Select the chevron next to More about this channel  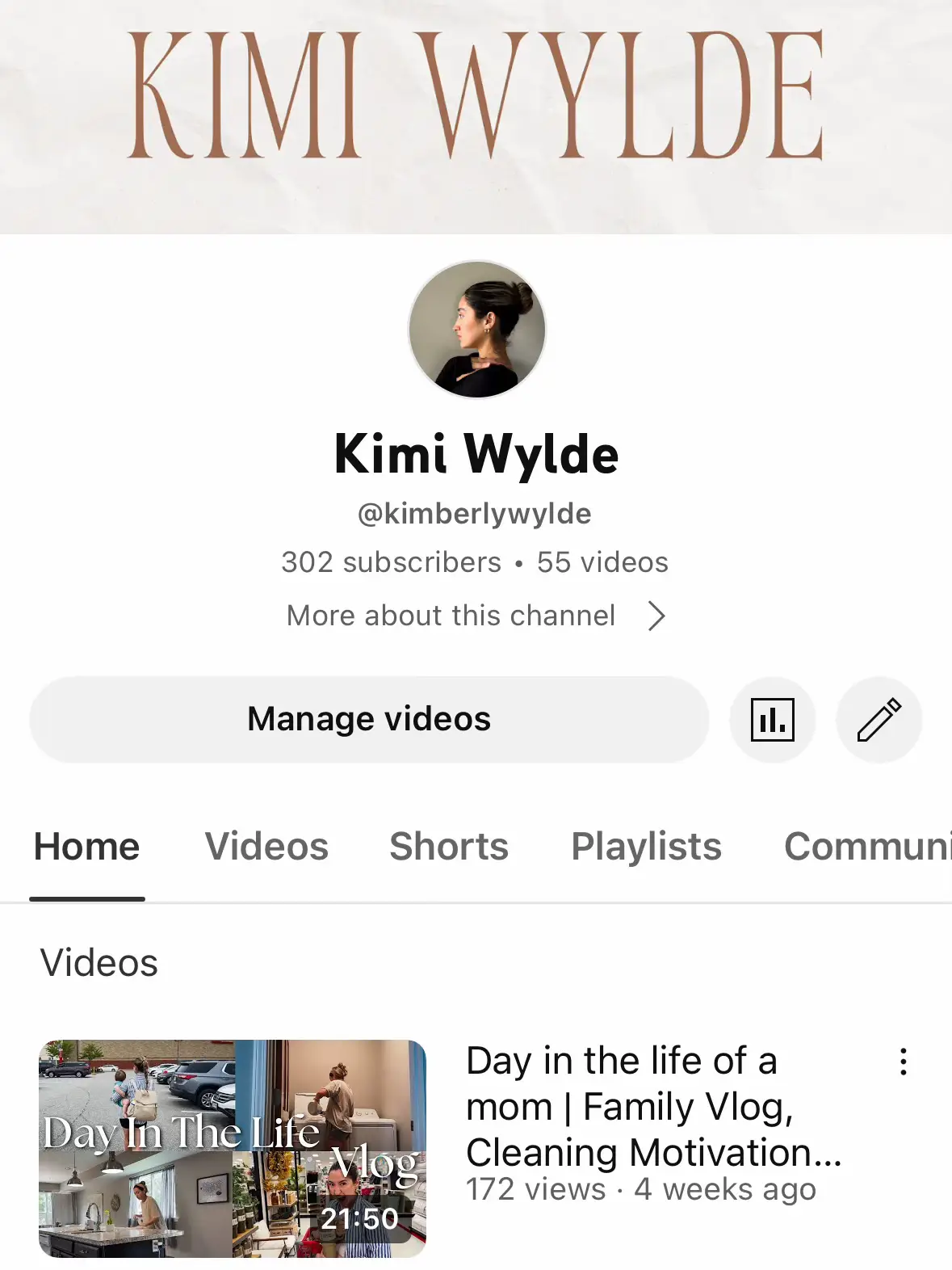656,615
